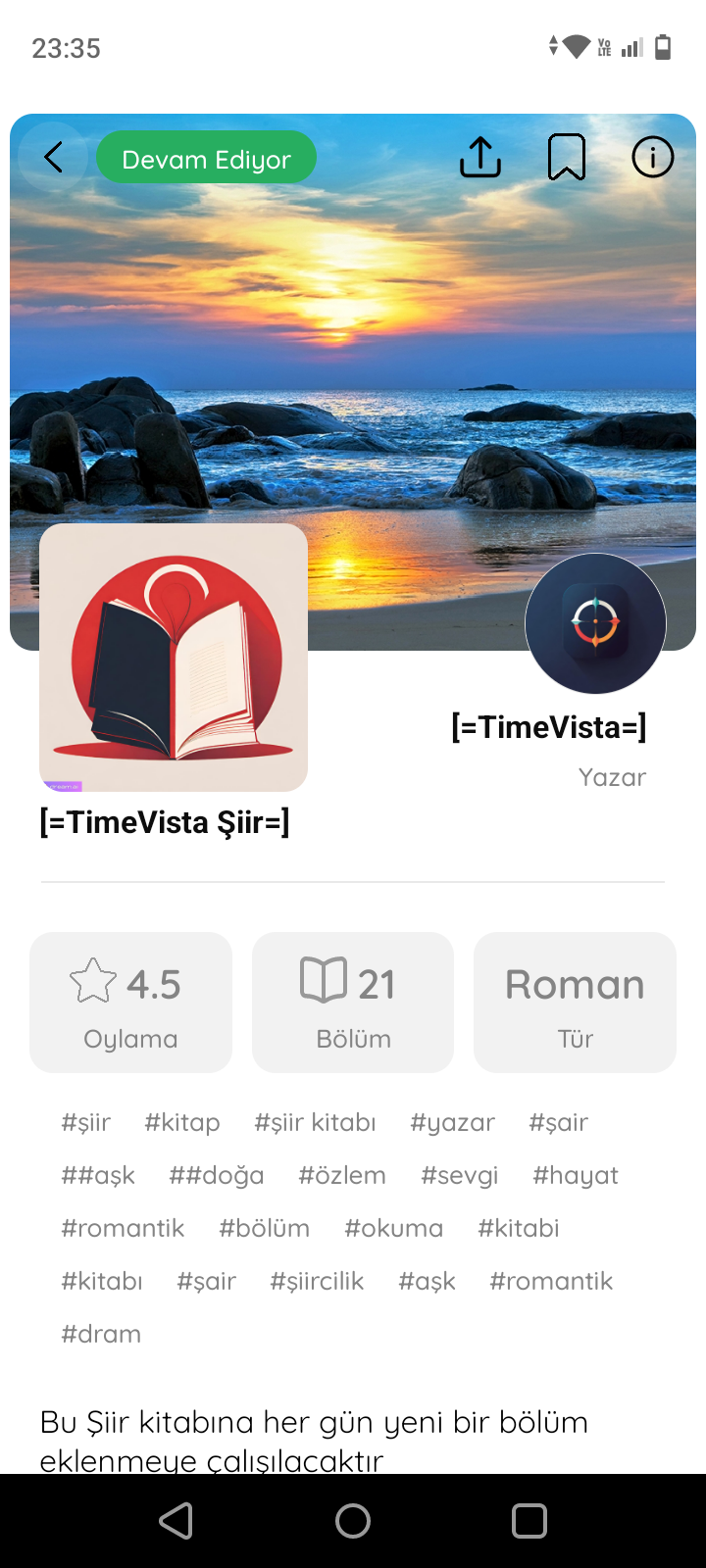Share this book with the upload icon
Screen dimensions: 706x1568
[480, 157]
